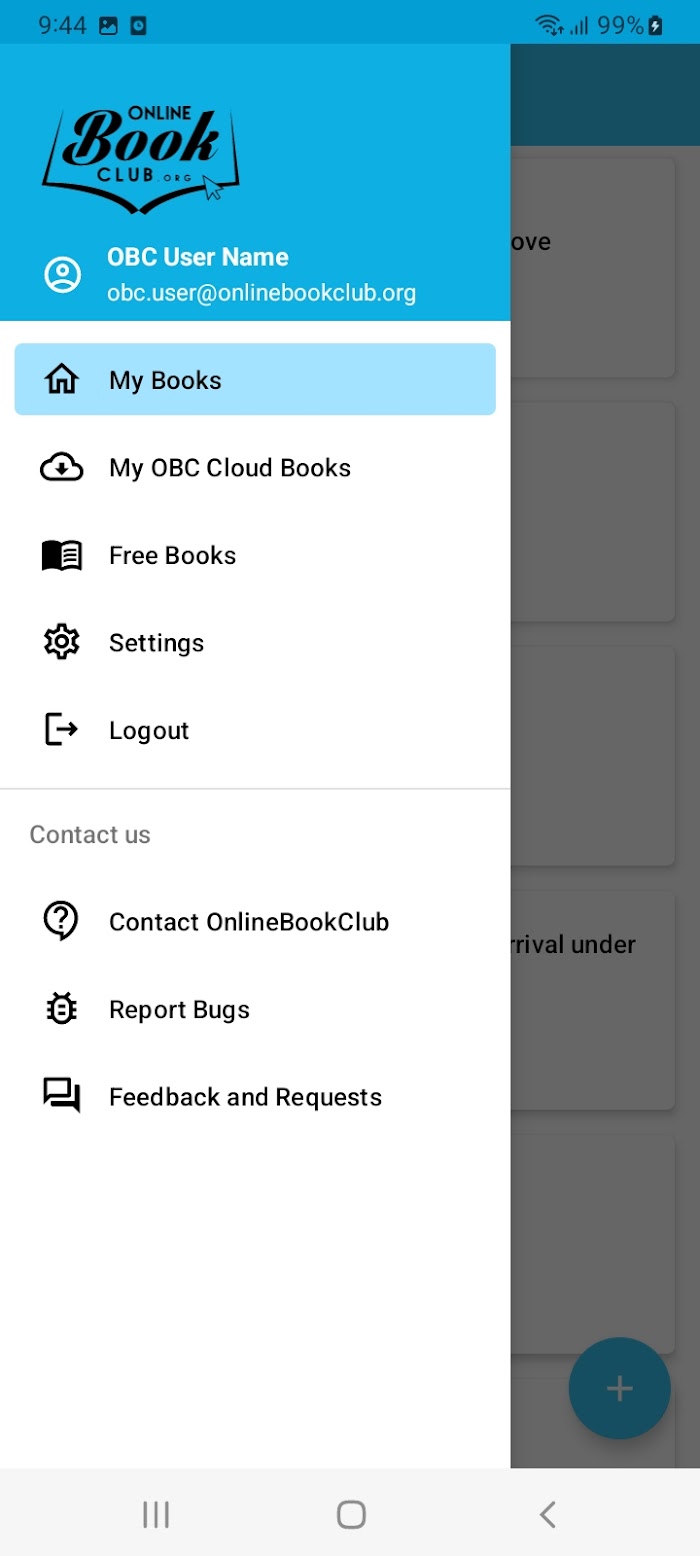The width and height of the screenshot is (700, 1556).
Task: Open Feedback and Requests
Action: click(x=255, y=1096)
